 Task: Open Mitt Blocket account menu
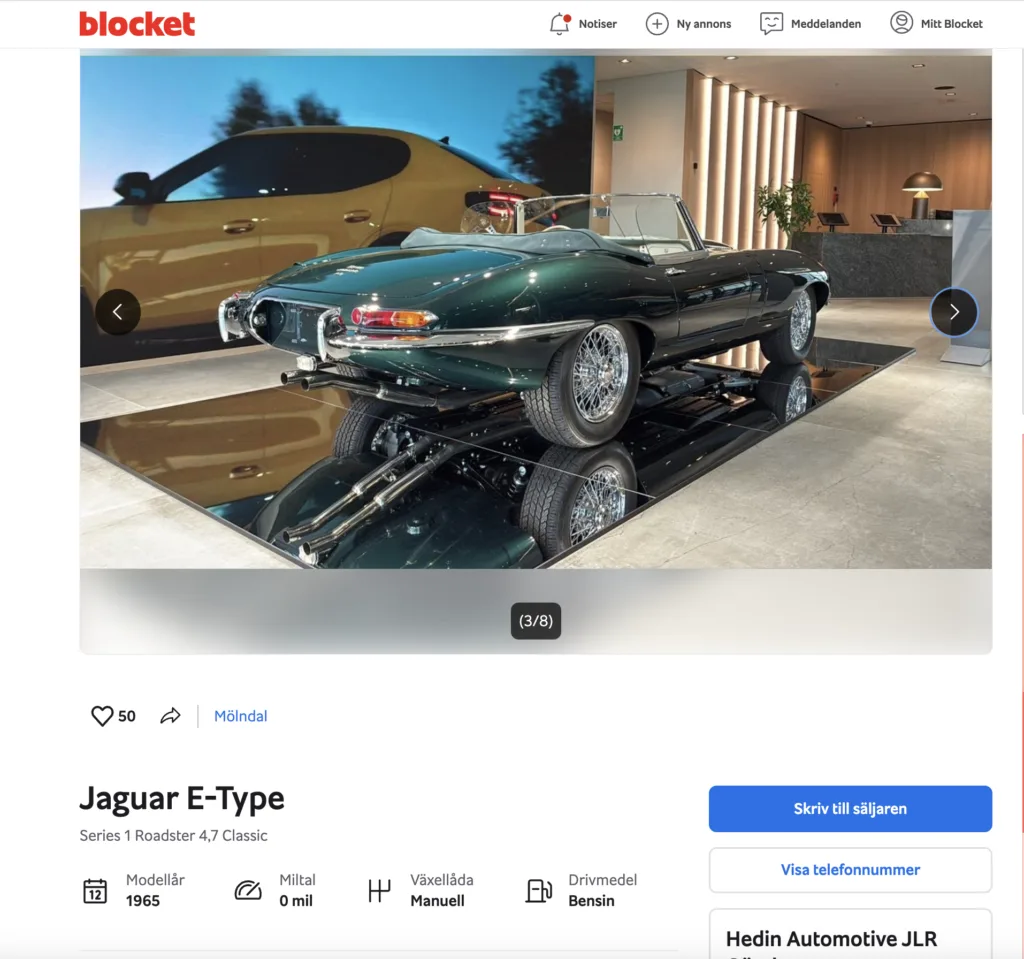pos(936,24)
